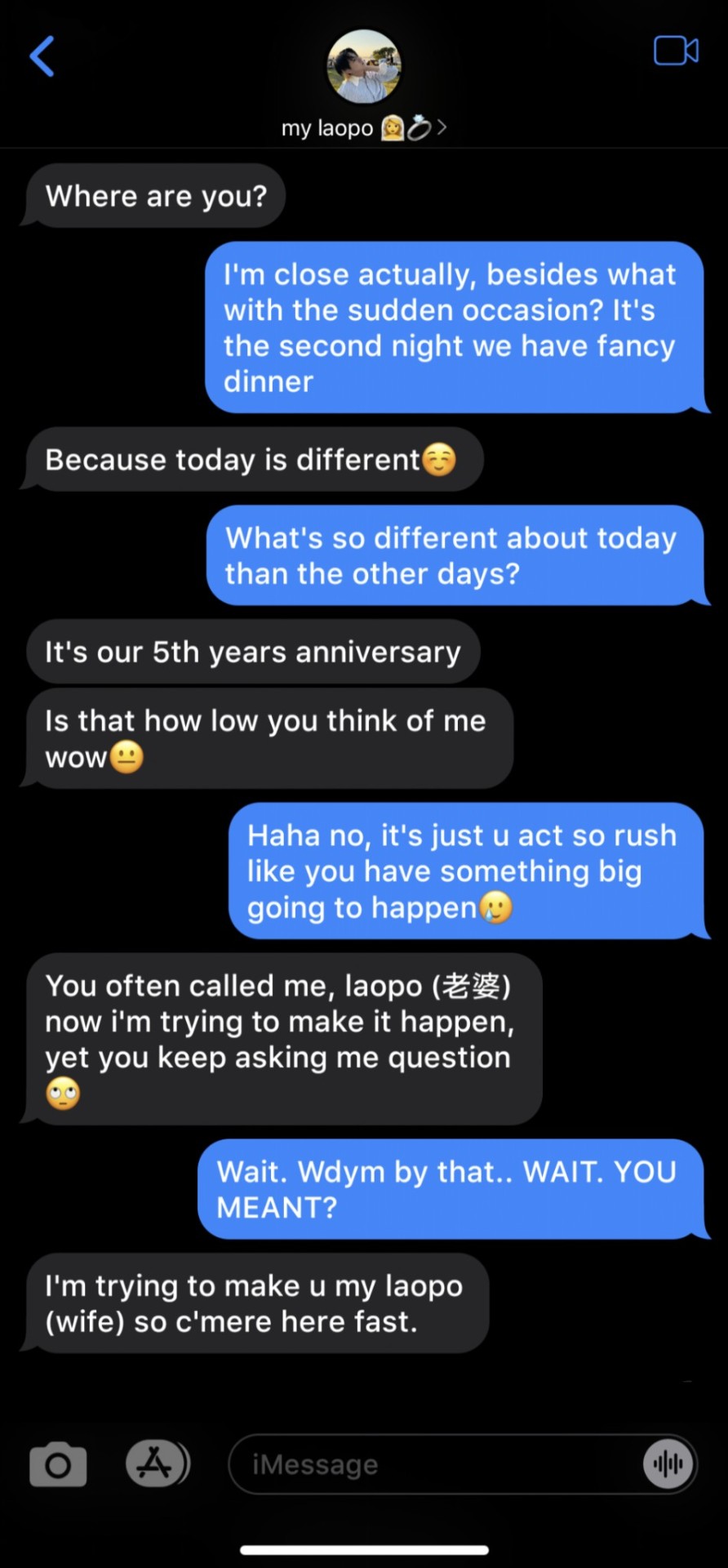Open the camera to attach a photo
This screenshot has width=728, height=1568.
tap(58, 1465)
